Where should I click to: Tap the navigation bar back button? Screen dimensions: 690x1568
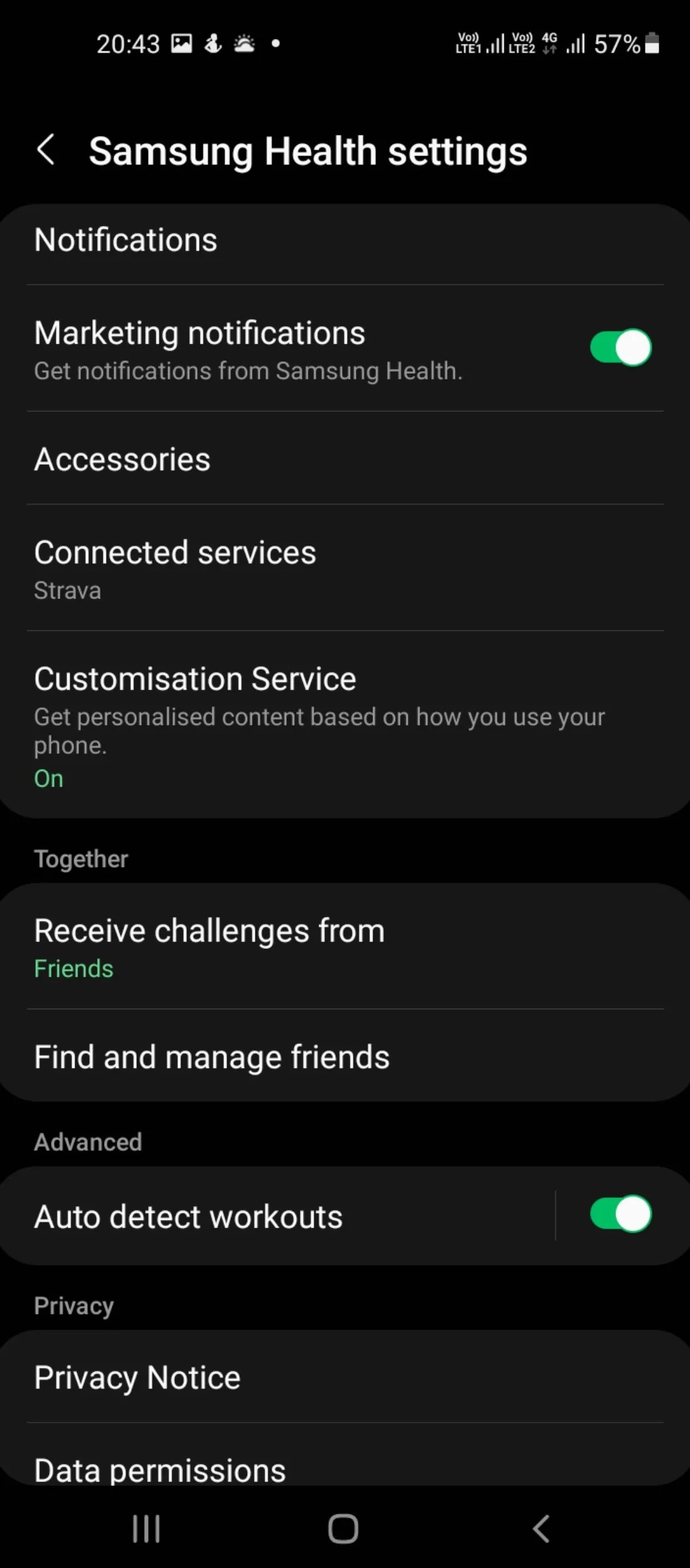tap(541, 1528)
